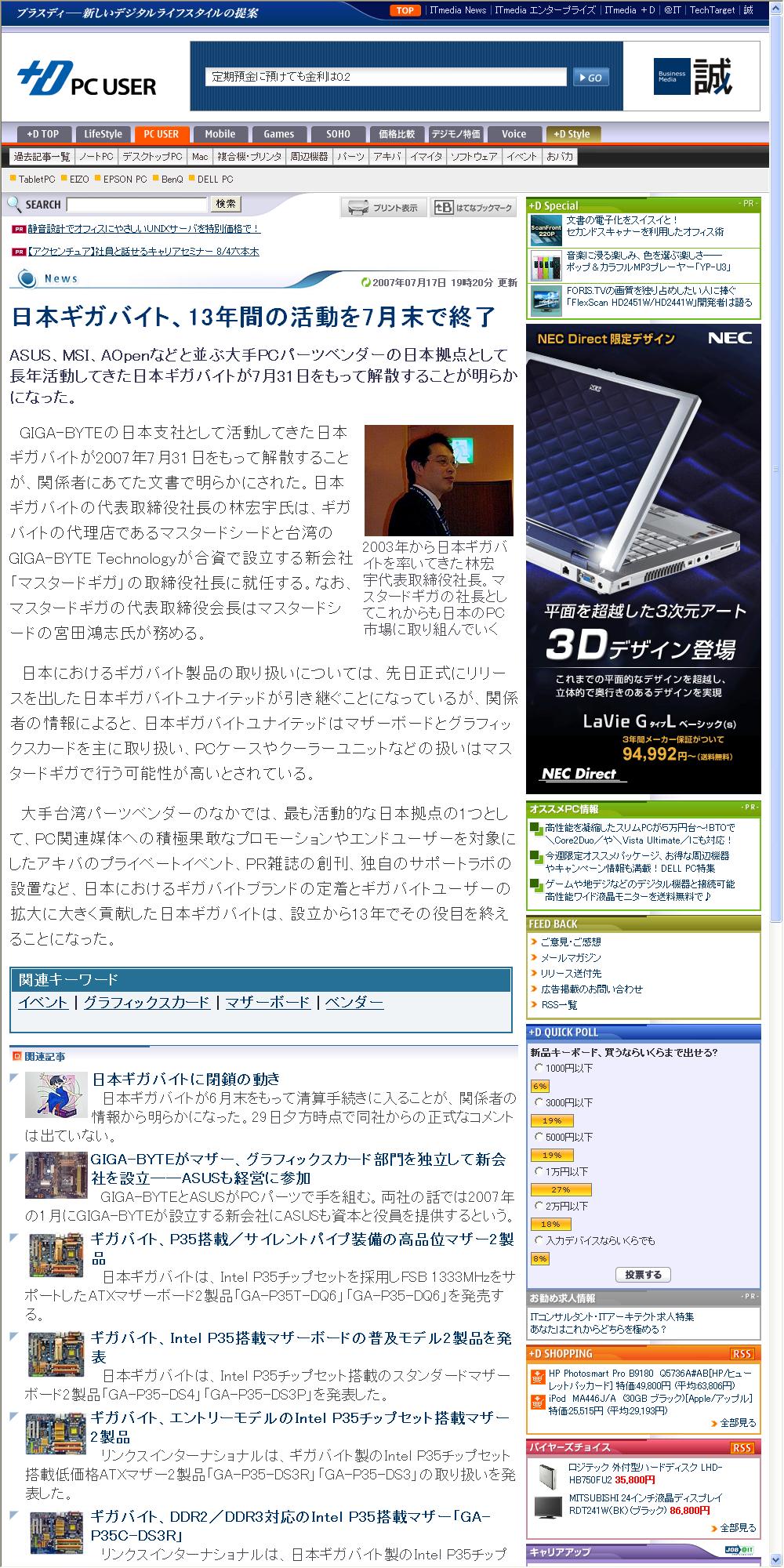Choose the 1万円以下 poll option
The height and width of the screenshot is (1568, 784).
(x=539, y=1171)
